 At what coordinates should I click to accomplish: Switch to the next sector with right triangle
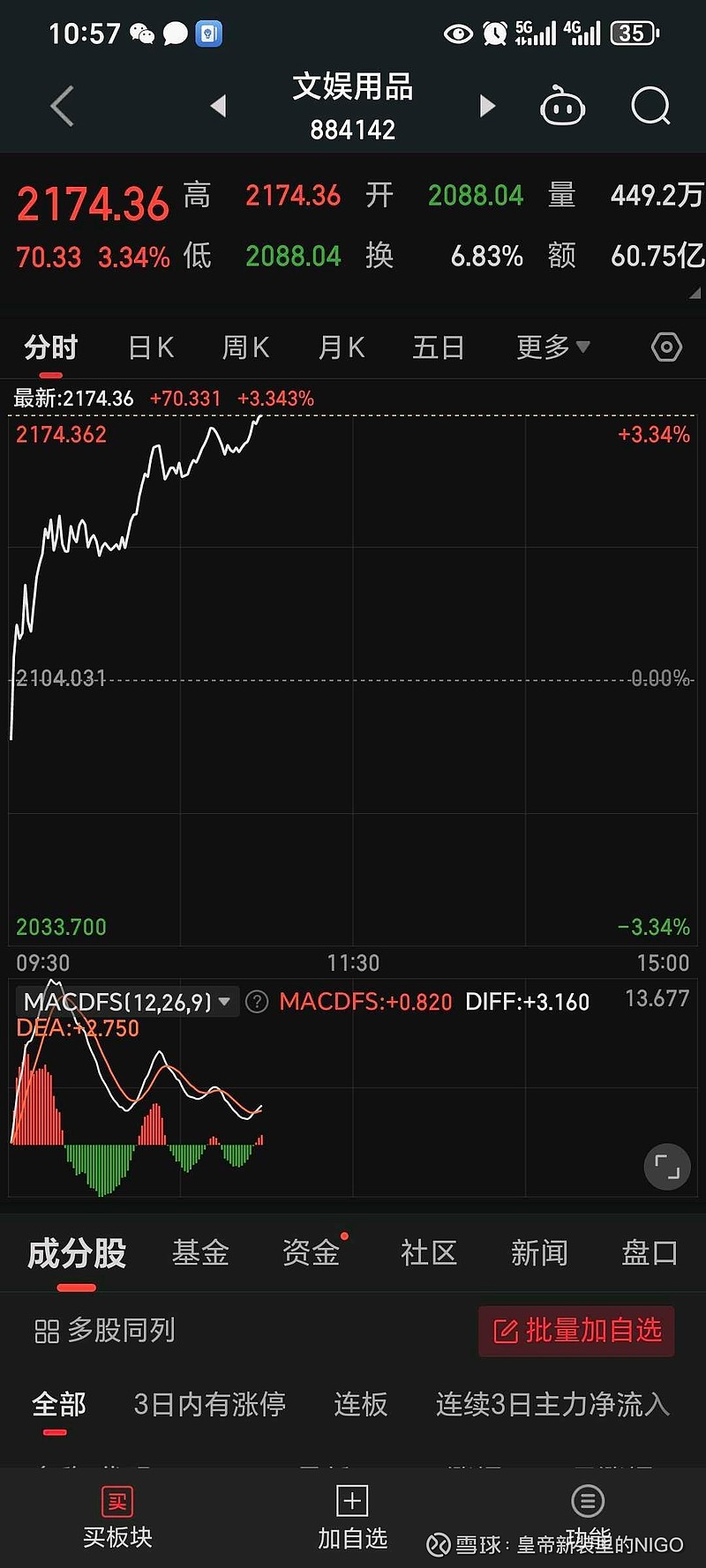(487, 107)
